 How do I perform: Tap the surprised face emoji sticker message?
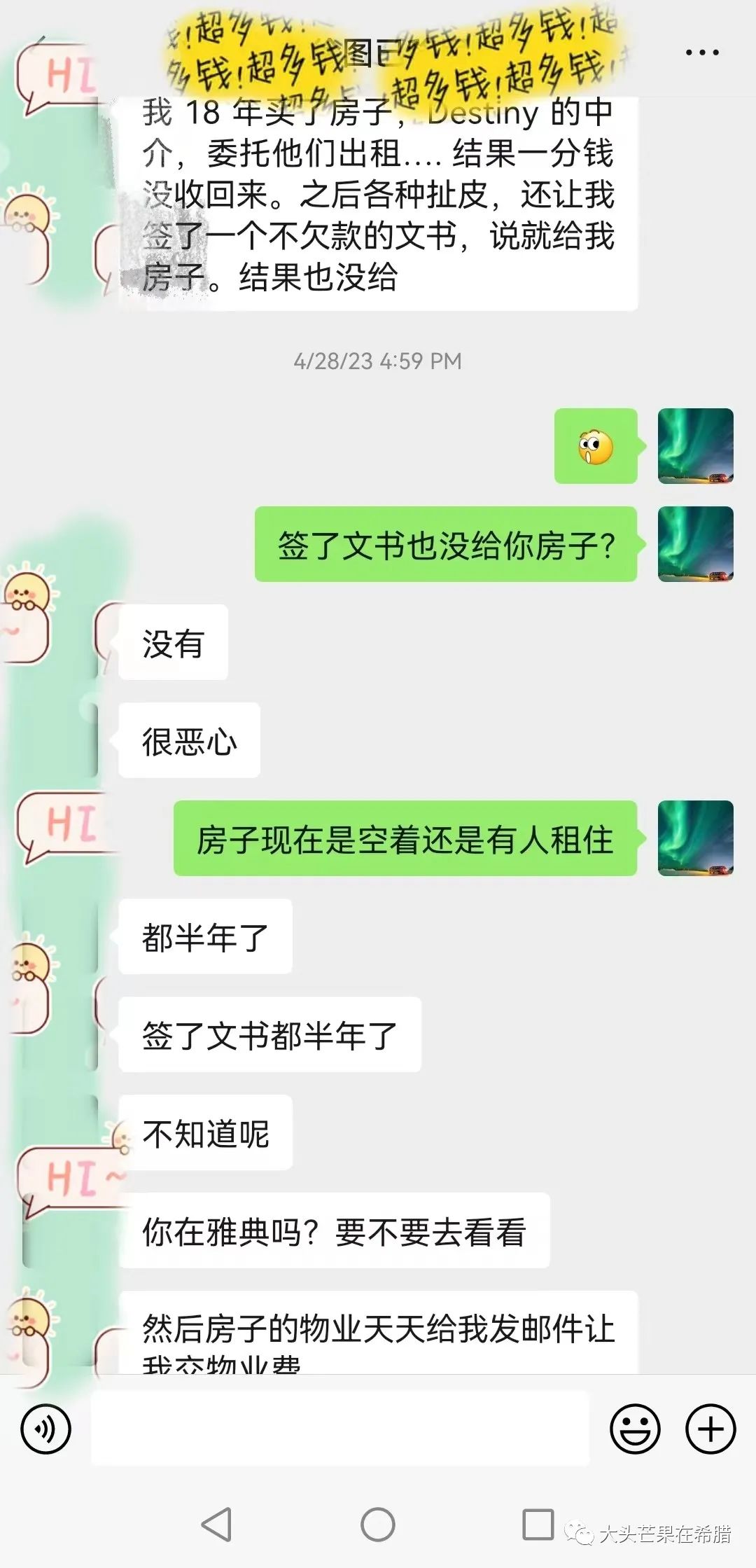594,447
